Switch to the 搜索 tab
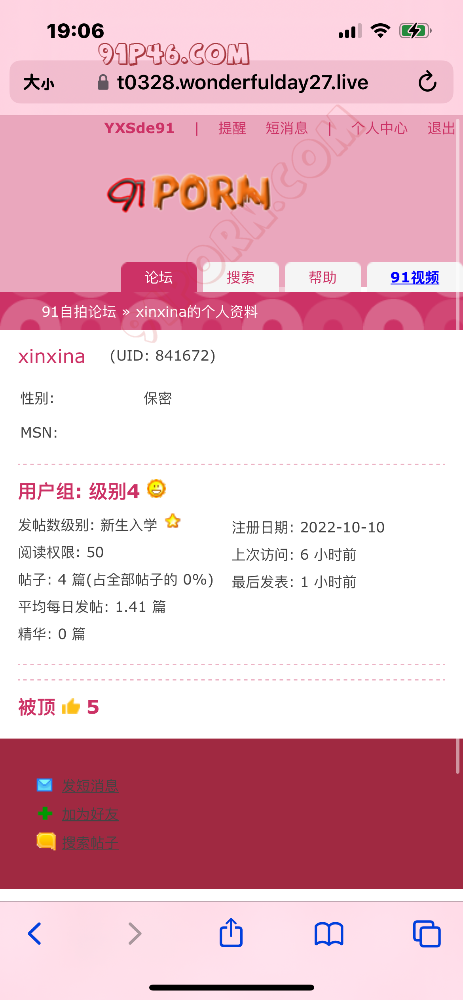 (x=240, y=277)
